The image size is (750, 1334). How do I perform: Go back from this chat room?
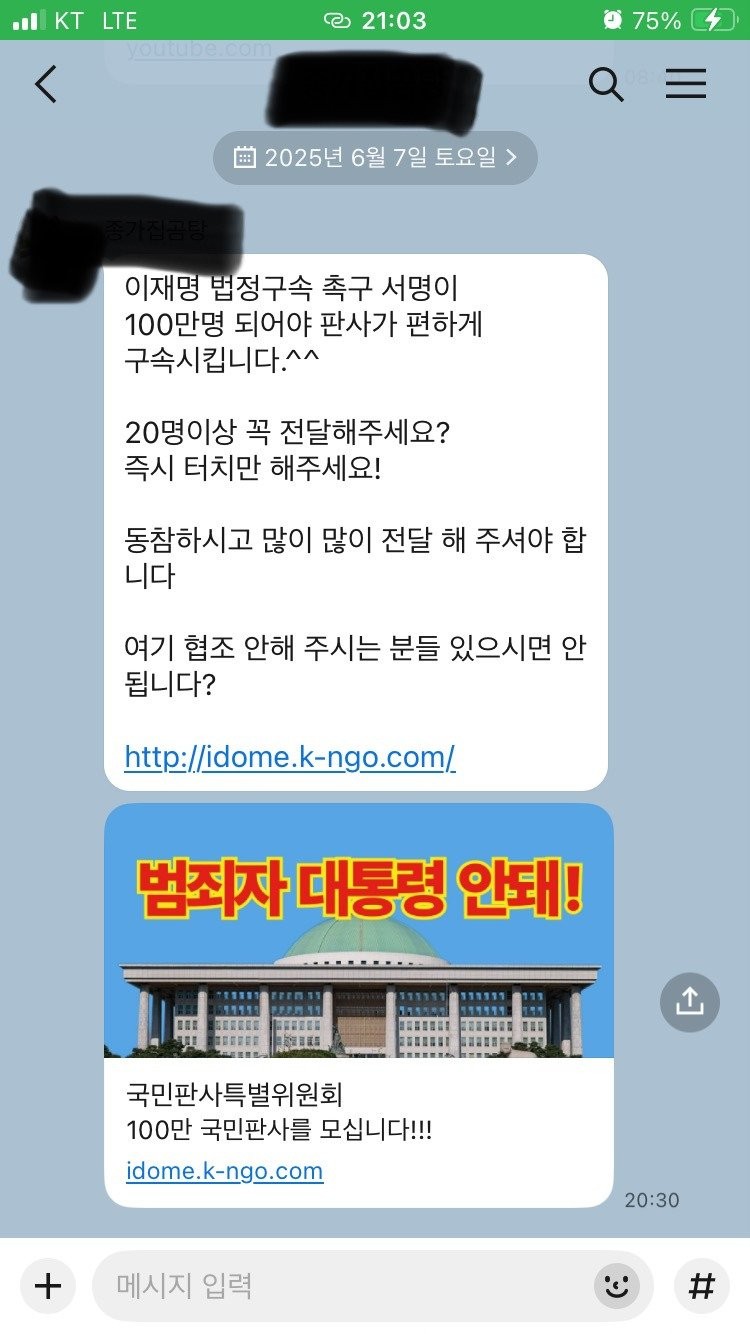46,85
